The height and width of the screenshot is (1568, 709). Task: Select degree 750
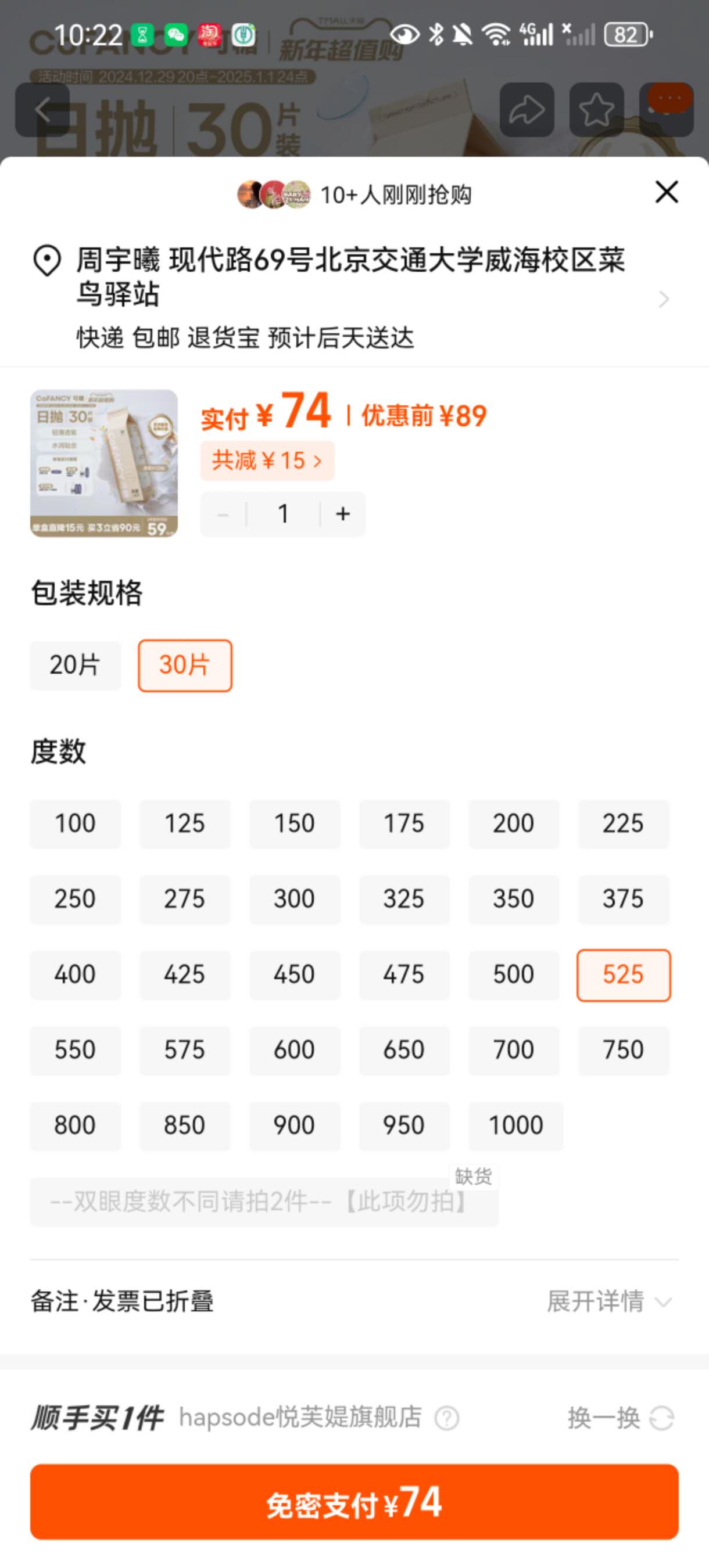pos(623,1050)
